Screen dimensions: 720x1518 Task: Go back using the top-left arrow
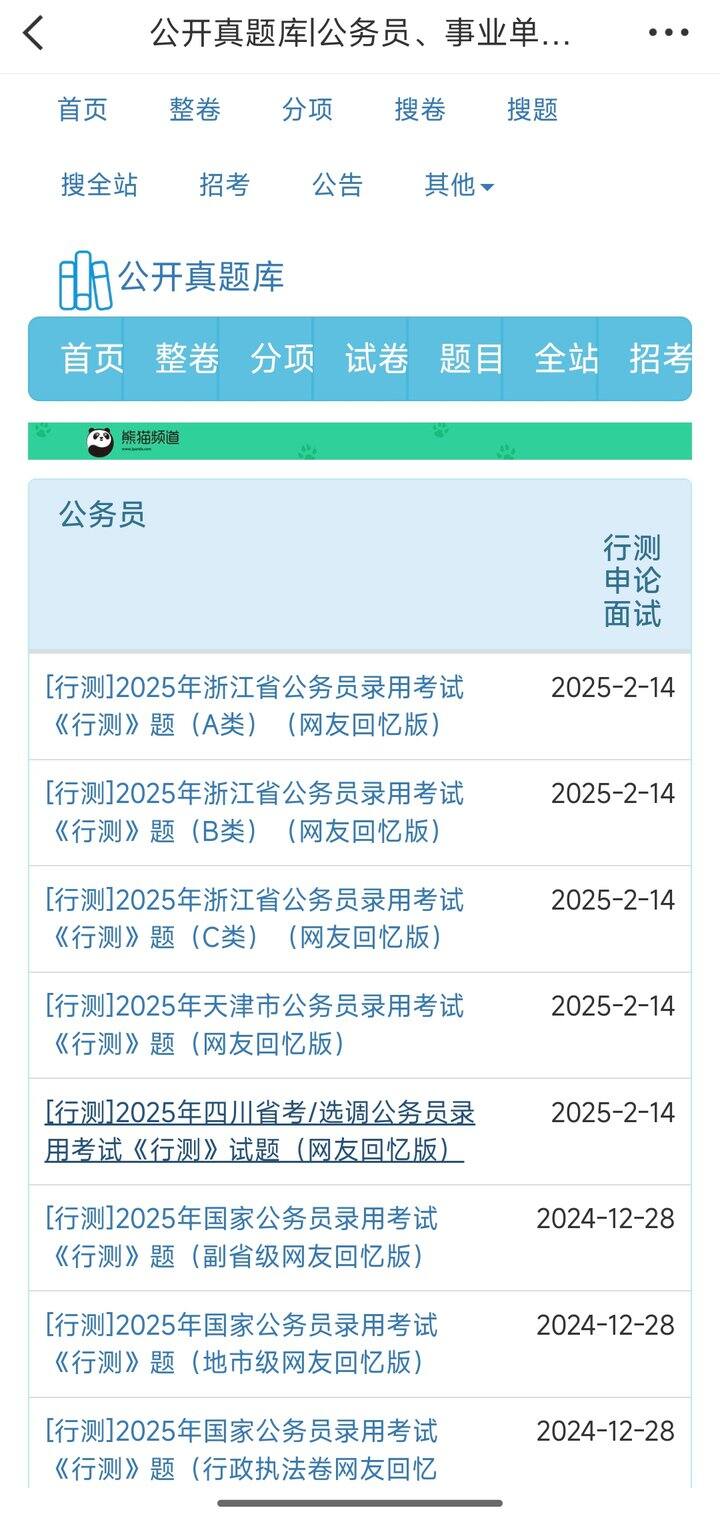click(34, 33)
